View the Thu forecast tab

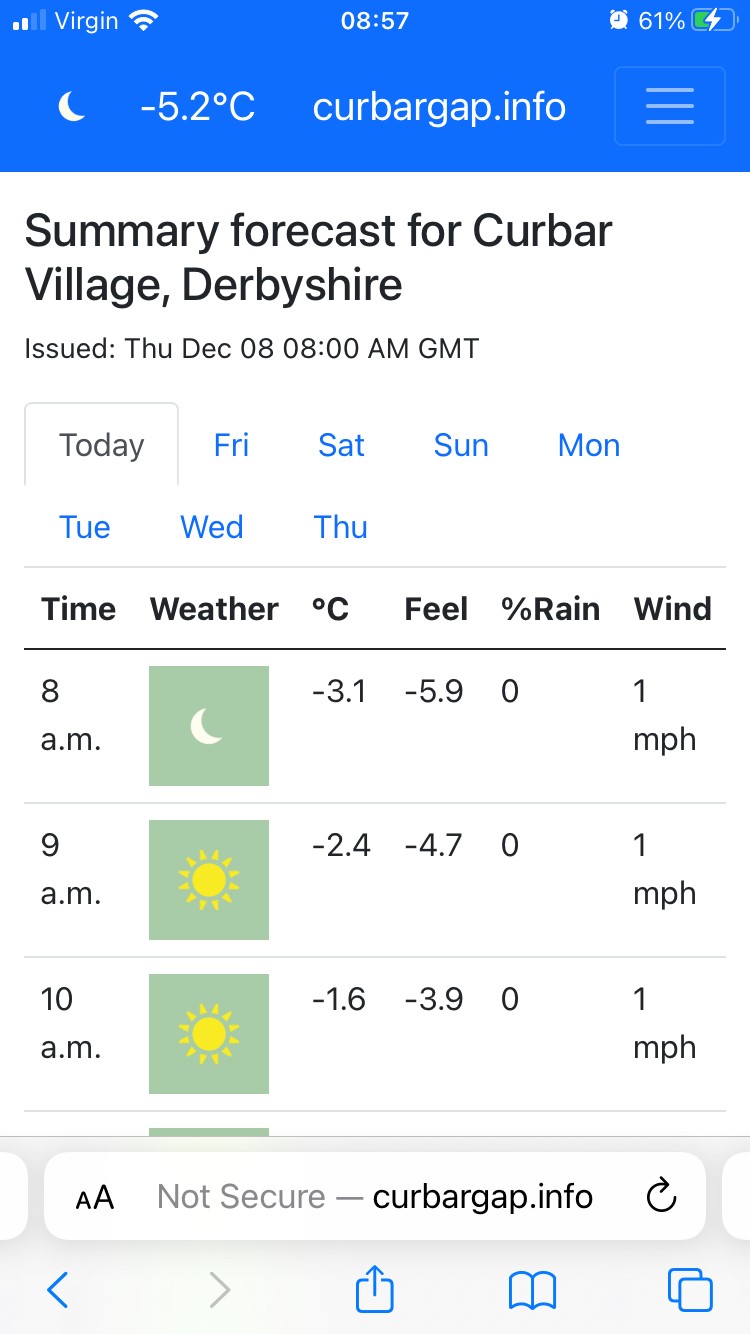(x=341, y=527)
